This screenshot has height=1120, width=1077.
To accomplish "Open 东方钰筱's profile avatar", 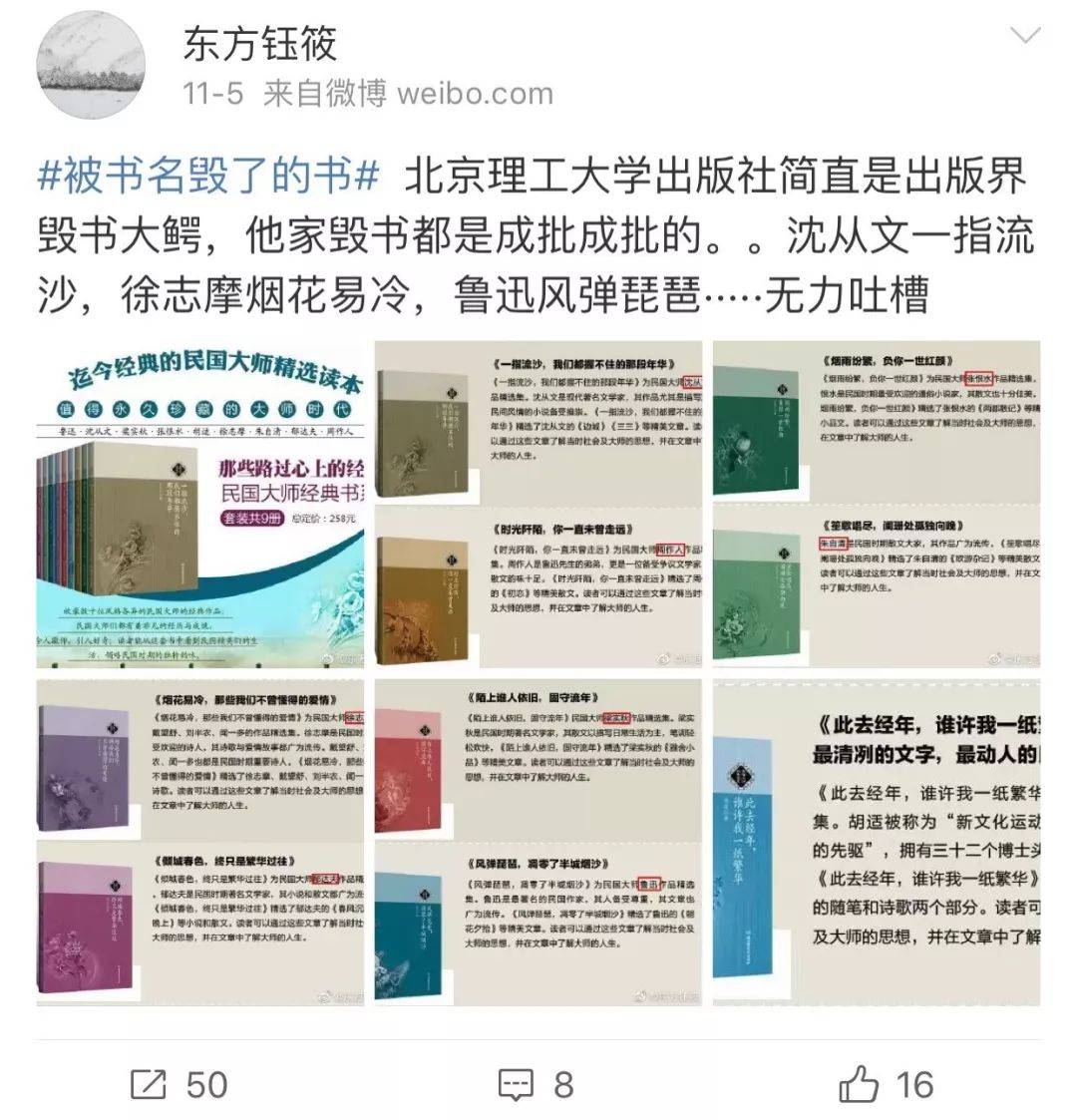I will click(90, 67).
